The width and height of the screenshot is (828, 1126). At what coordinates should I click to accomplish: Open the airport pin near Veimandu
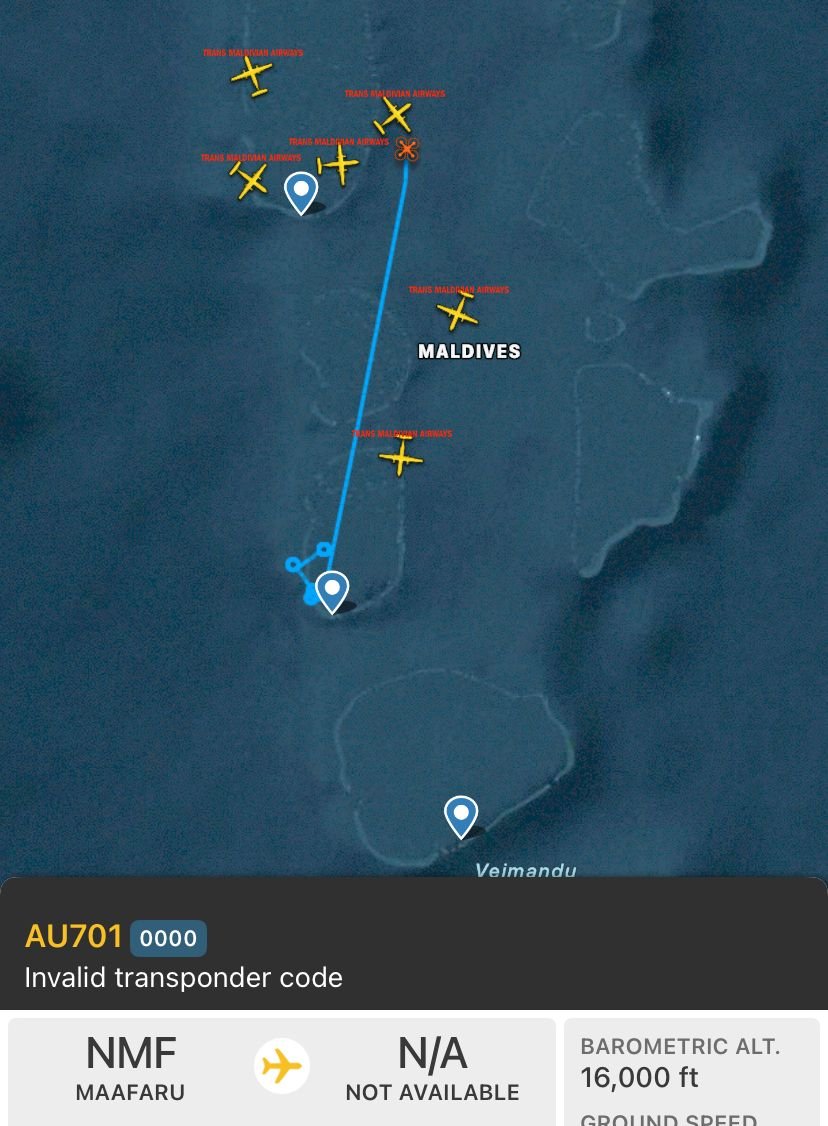pos(461,816)
